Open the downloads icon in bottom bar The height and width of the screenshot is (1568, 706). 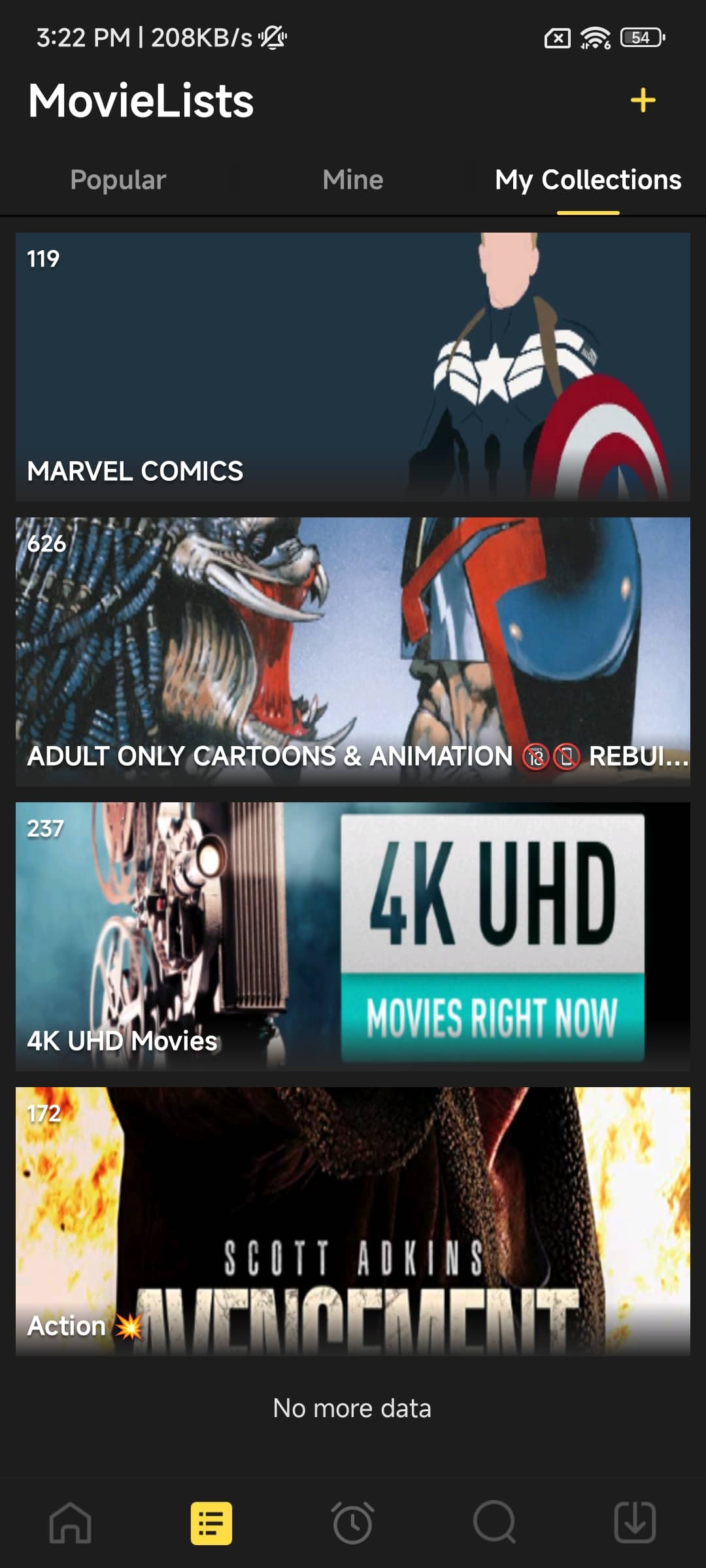(x=634, y=1522)
